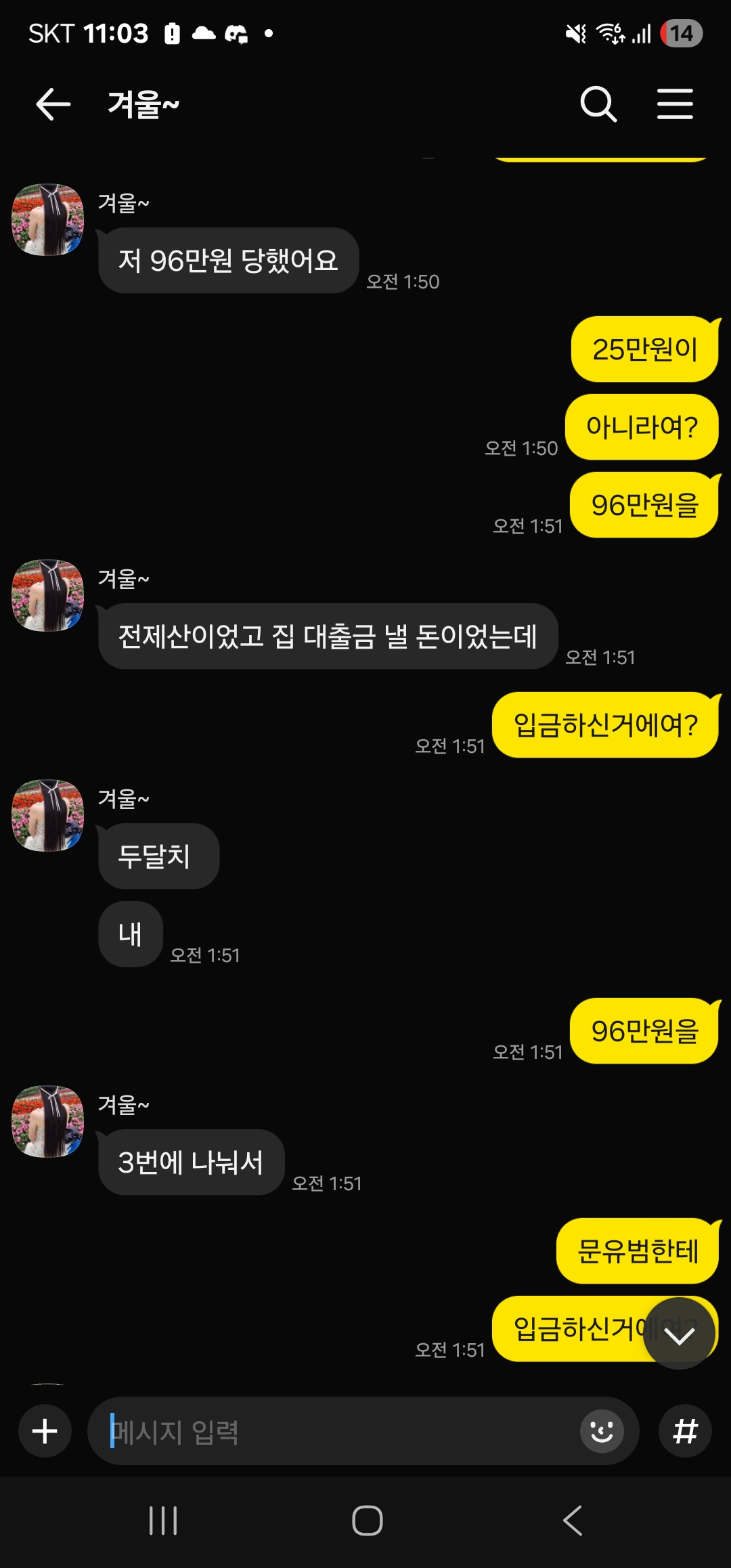
Task: Open the chat room side menu
Action: 675,104
